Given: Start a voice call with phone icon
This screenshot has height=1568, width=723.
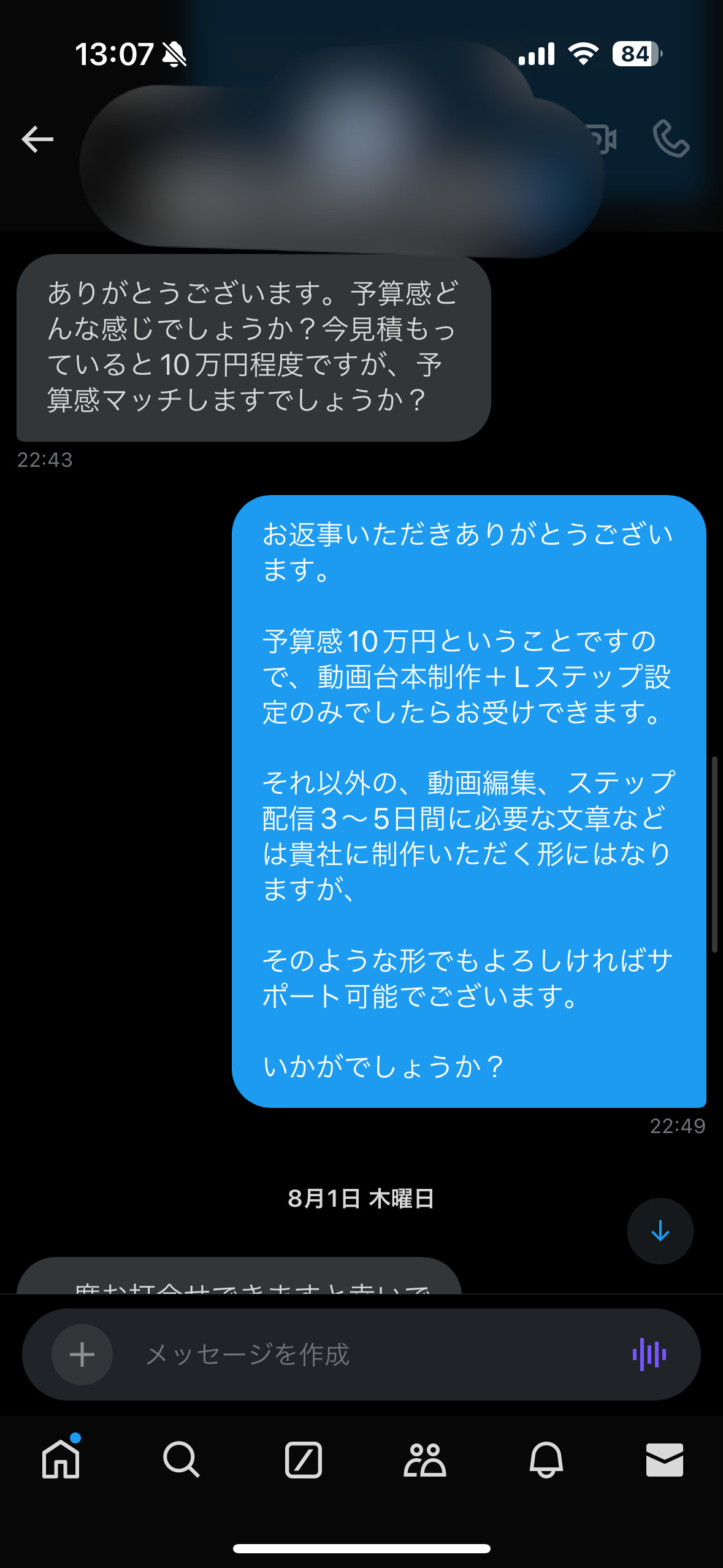Looking at the screenshot, I should [671, 139].
